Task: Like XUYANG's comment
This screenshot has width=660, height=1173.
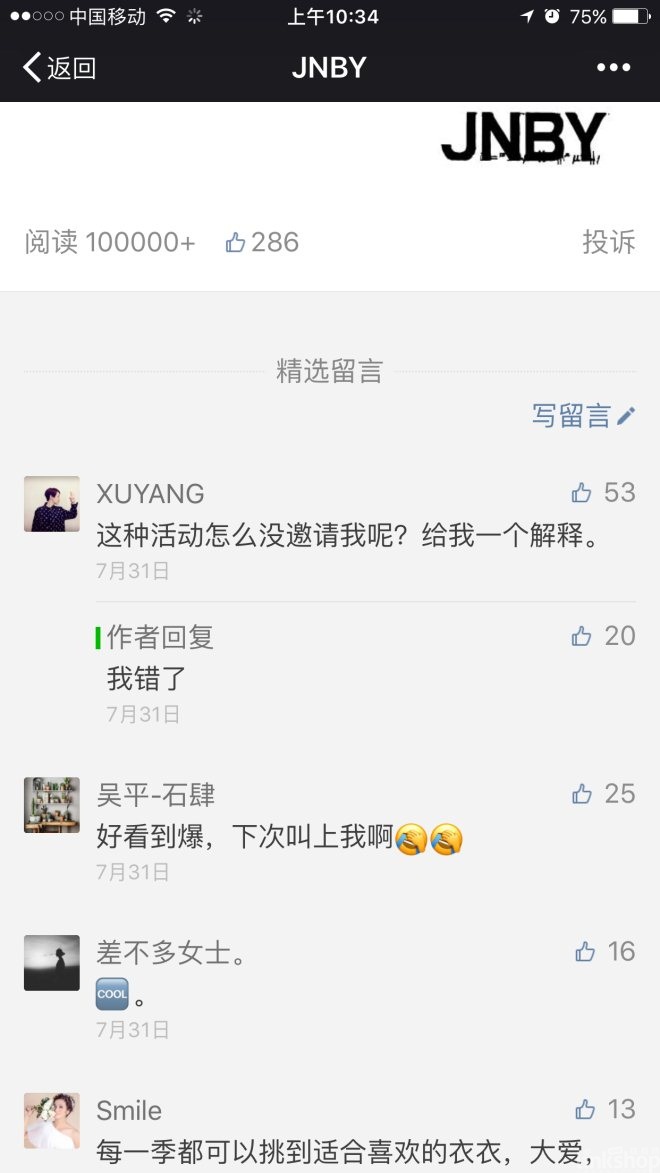Action: pyautogui.click(x=582, y=492)
